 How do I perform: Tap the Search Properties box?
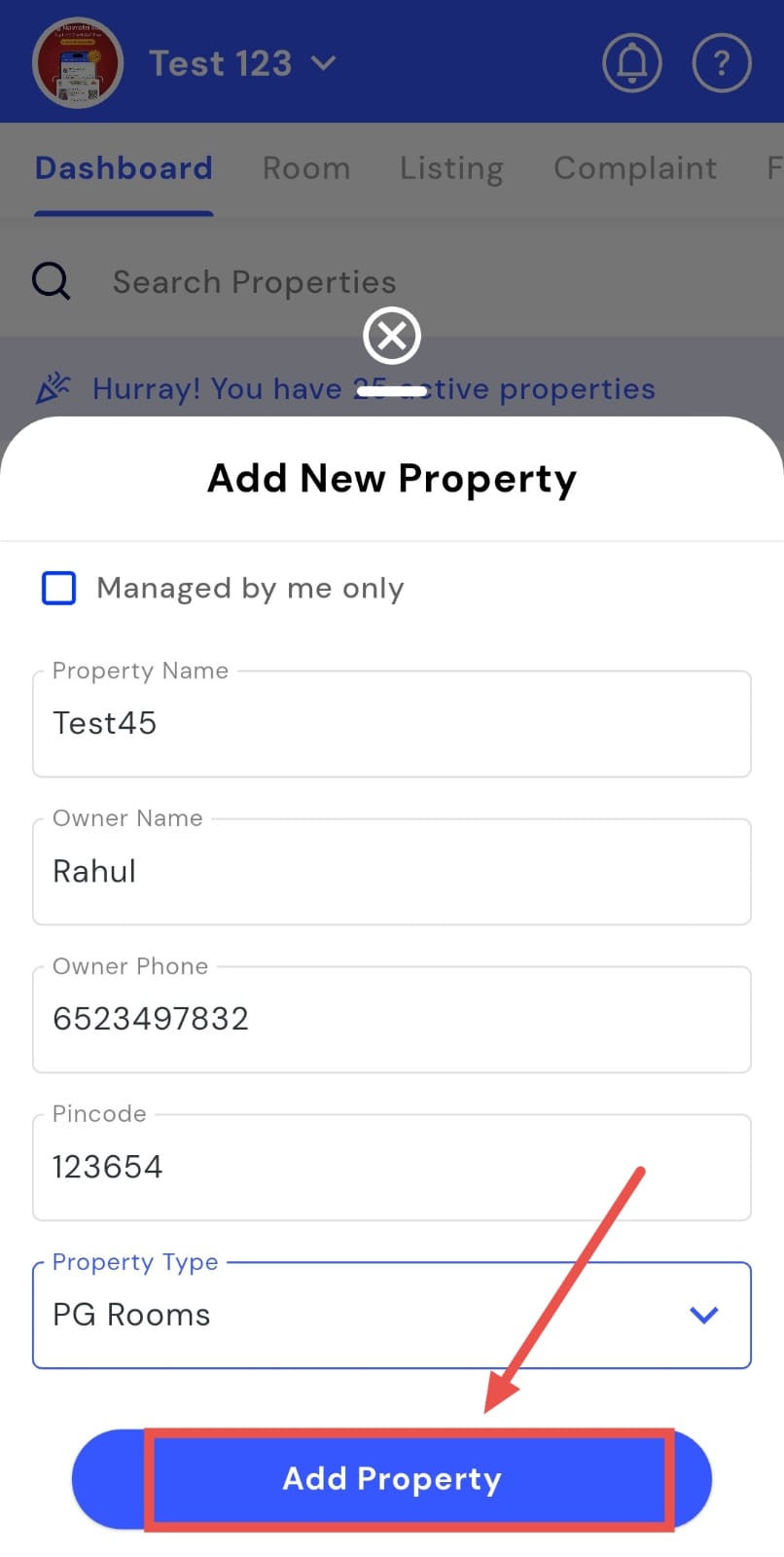click(x=254, y=282)
